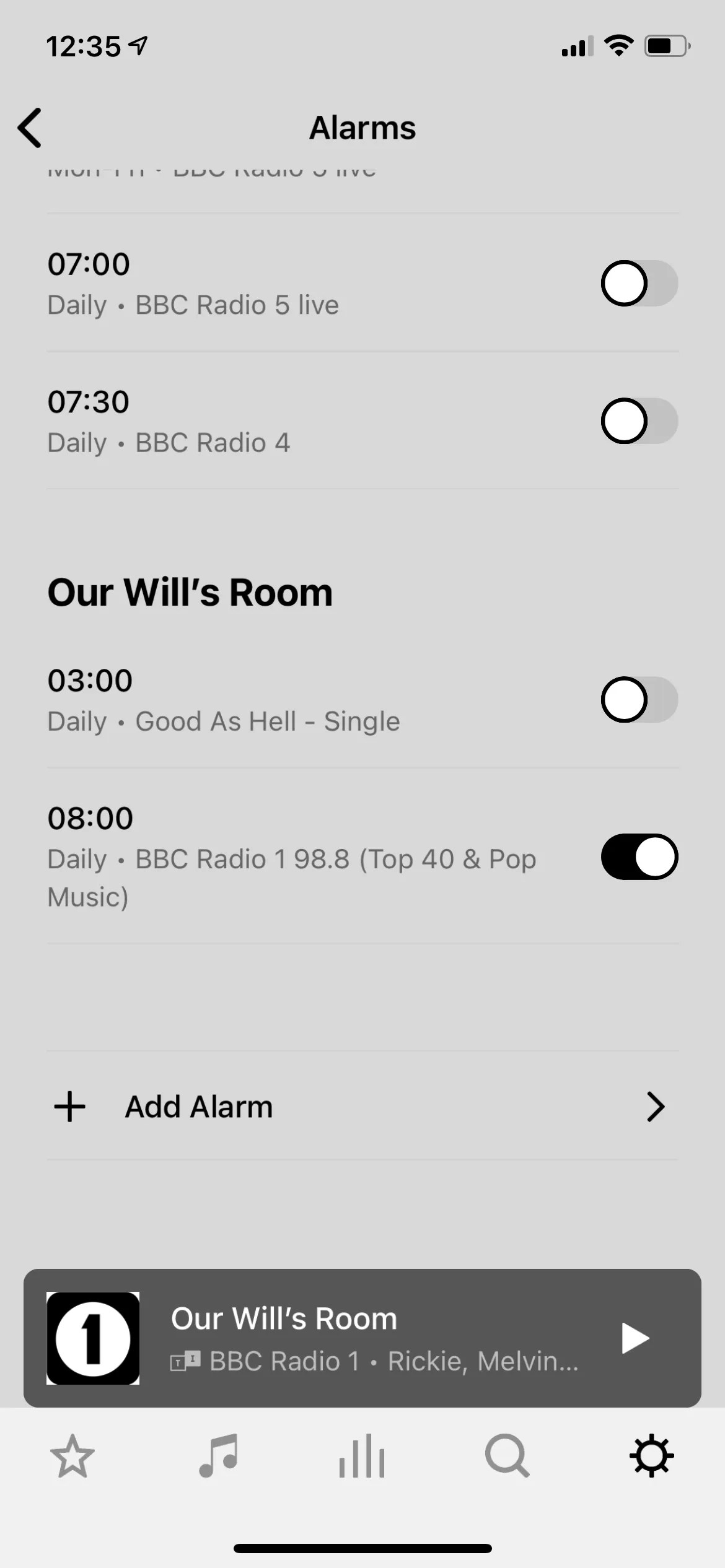The height and width of the screenshot is (1568, 725).
Task: Select the music note browse icon
Action: click(217, 1456)
